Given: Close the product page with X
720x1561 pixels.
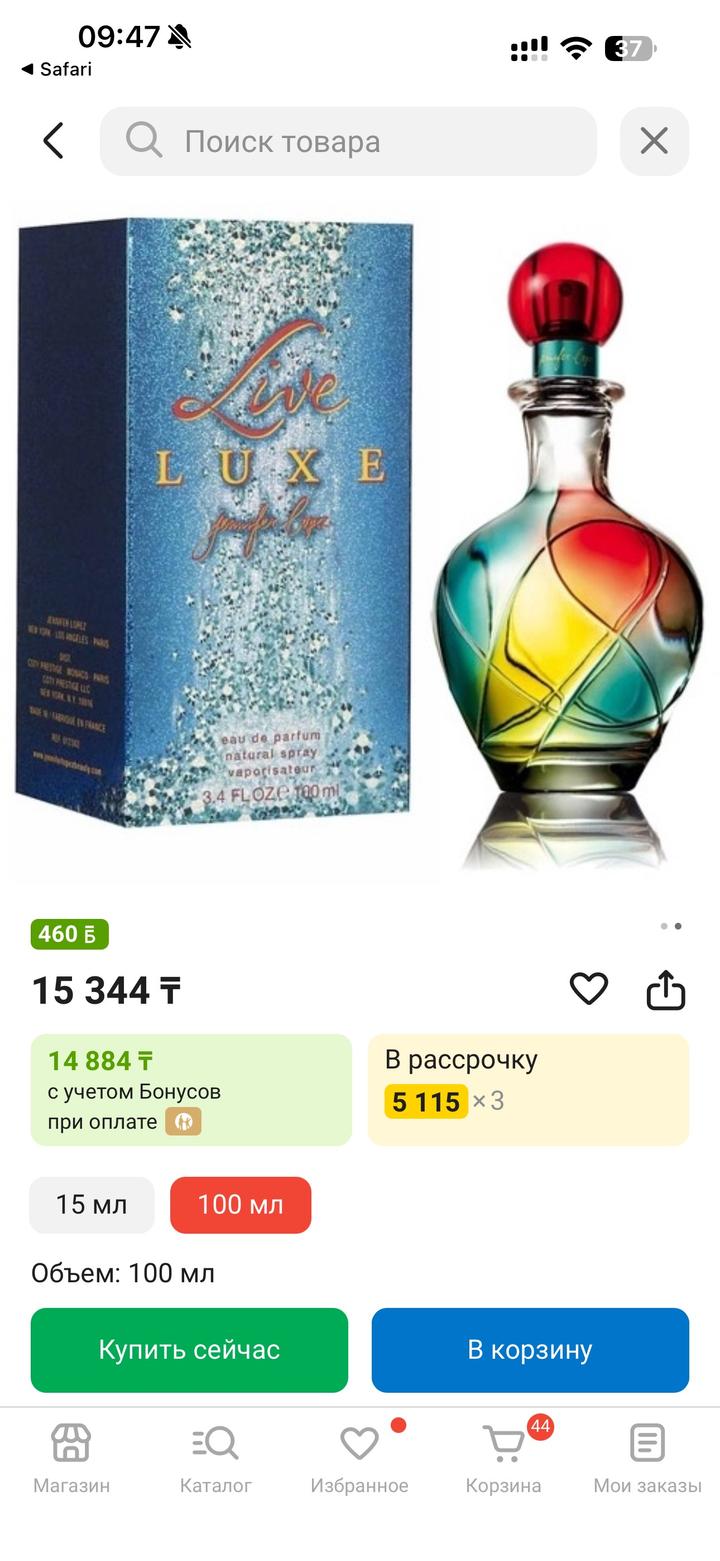Looking at the screenshot, I should click(x=654, y=141).
